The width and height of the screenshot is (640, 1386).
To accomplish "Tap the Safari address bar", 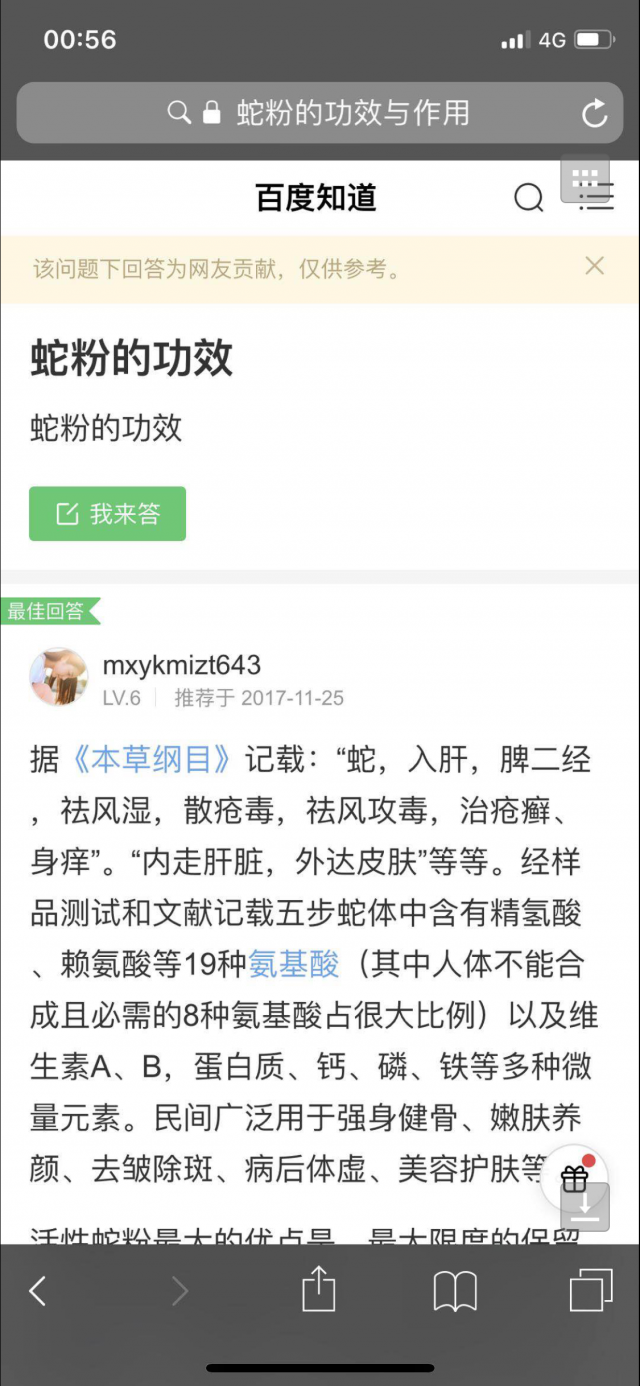I will (318, 113).
